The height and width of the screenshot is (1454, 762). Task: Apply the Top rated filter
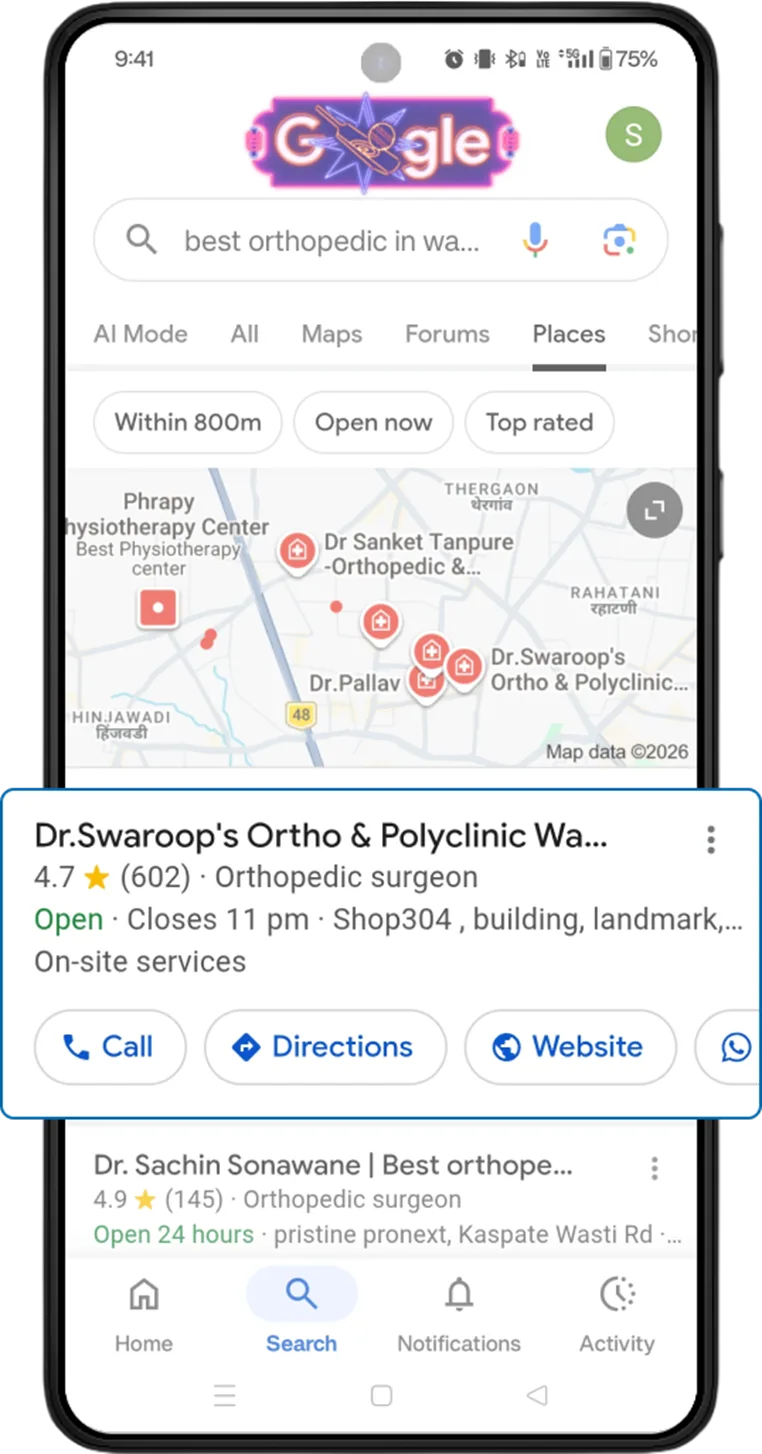[x=539, y=422]
